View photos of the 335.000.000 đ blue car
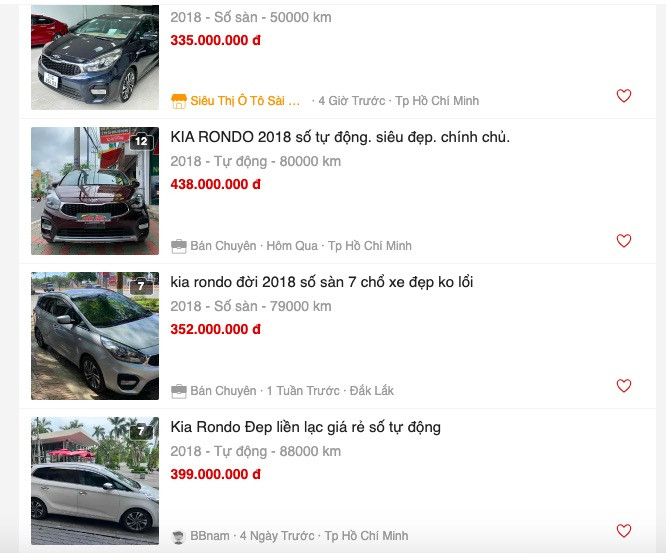This screenshot has height=553, width=666. click(x=95, y=58)
